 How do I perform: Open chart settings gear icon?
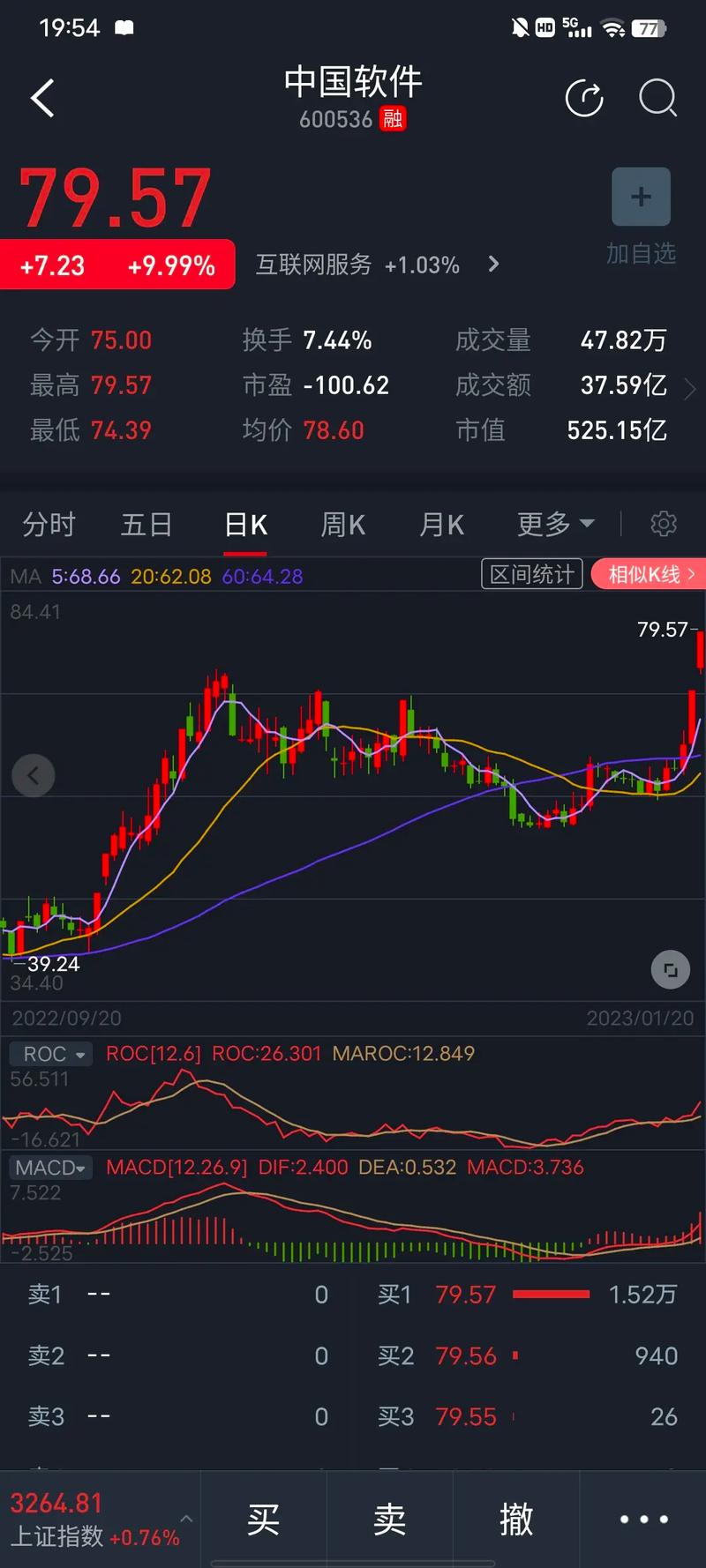coord(664,524)
